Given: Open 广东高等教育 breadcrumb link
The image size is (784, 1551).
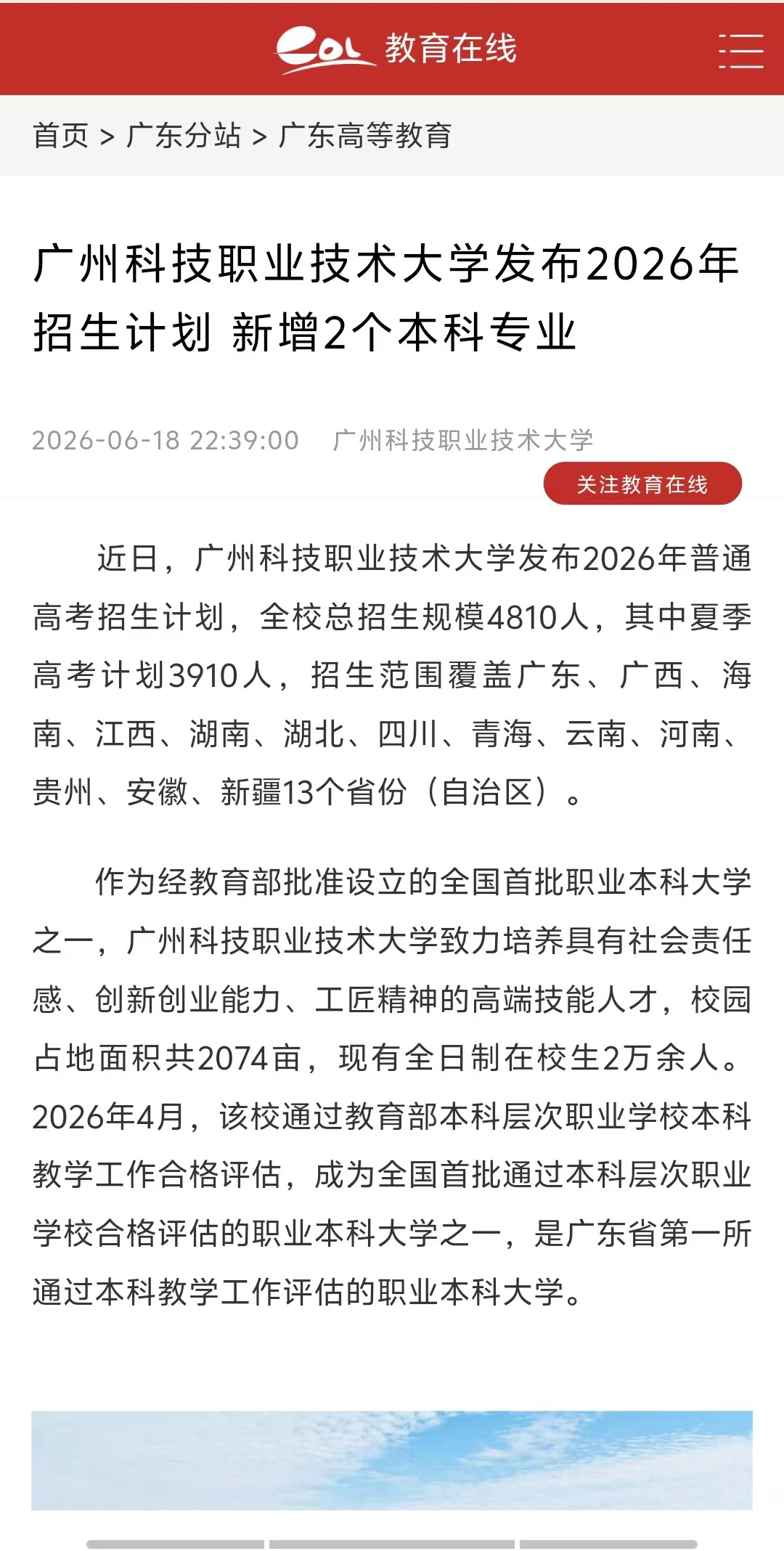Looking at the screenshot, I should (x=365, y=136).
